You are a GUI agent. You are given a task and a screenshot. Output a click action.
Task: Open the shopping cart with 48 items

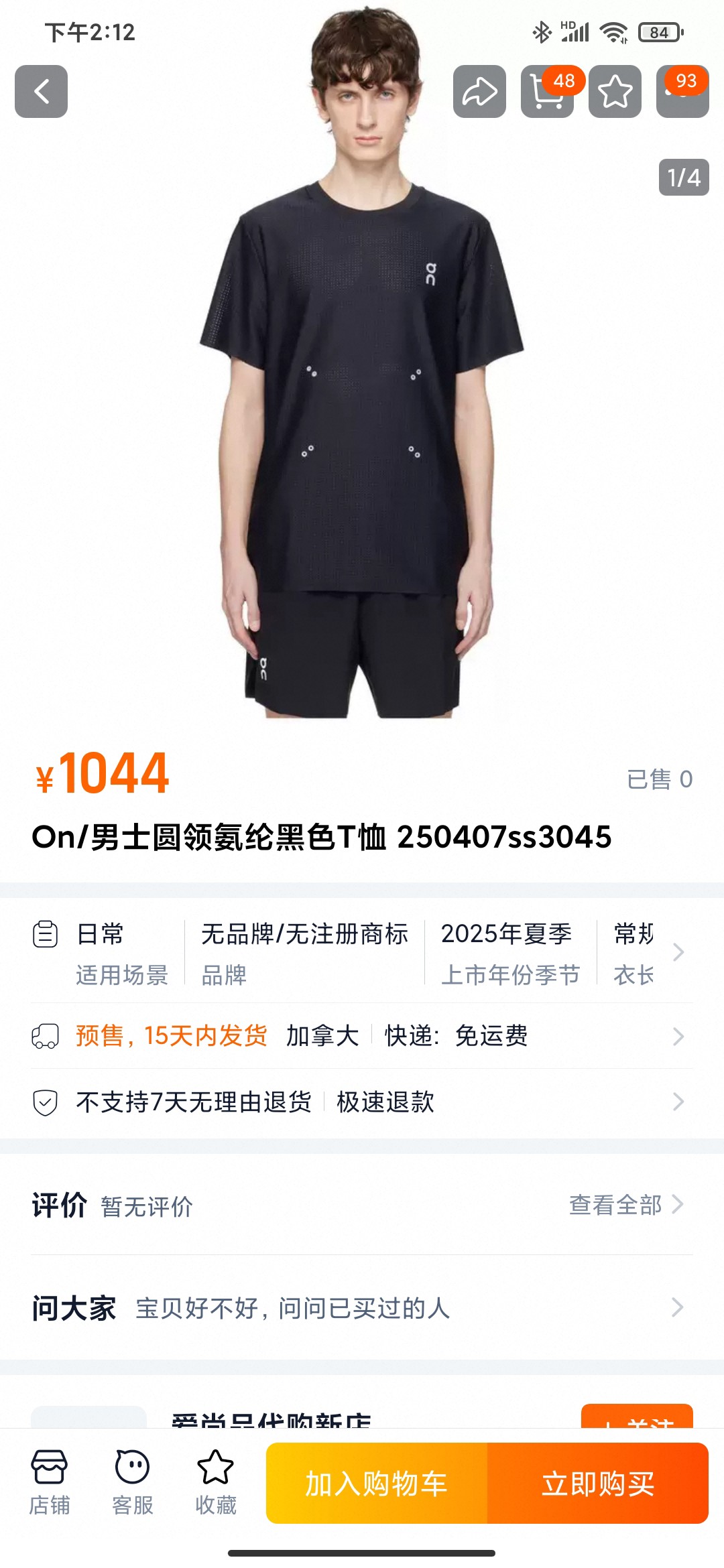pyautogui.click(x=547, y=92)
